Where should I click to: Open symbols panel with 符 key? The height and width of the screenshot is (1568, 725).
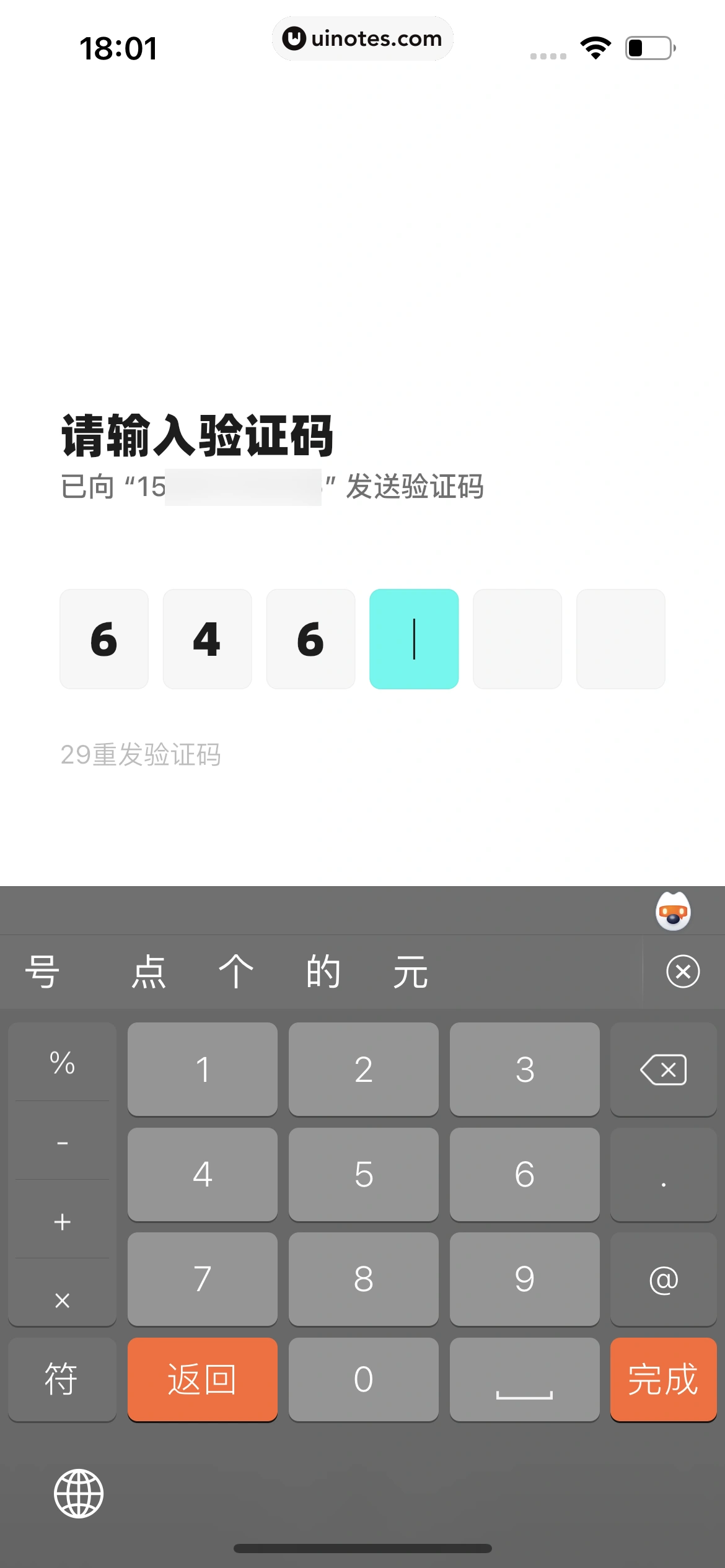point(61,1380)
